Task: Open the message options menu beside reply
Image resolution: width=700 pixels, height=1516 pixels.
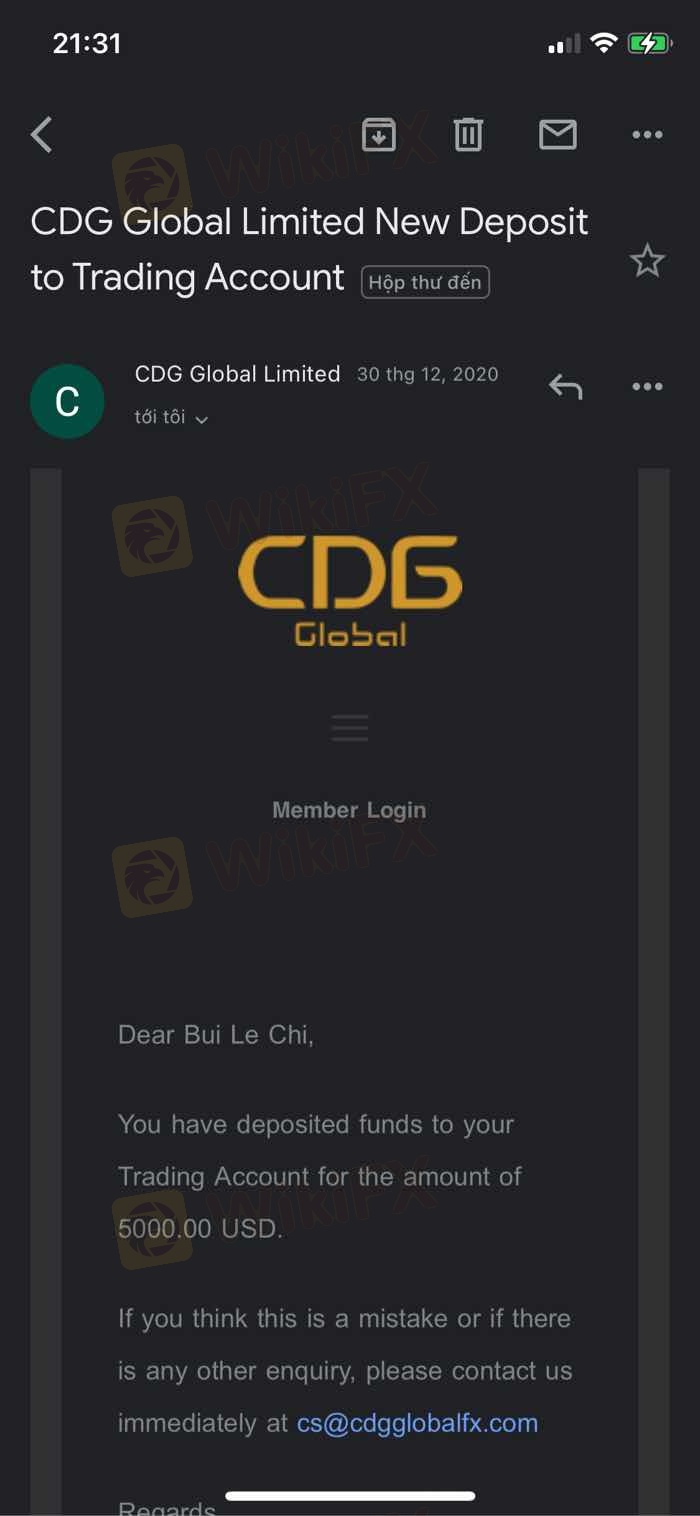Action: coord(647,386)
